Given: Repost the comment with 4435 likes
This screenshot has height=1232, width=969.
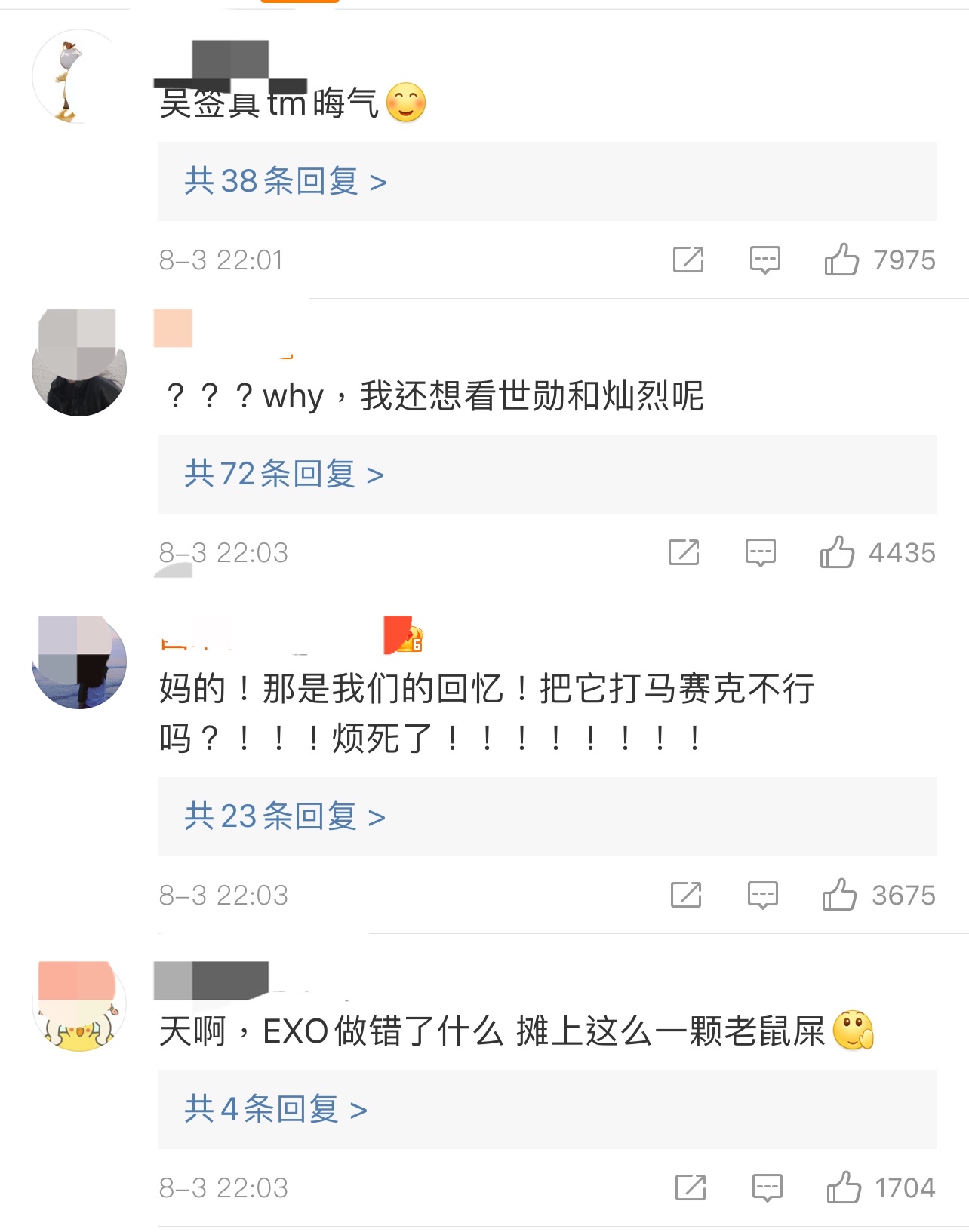Looking at the screenshot, I should tap(684, 552).
